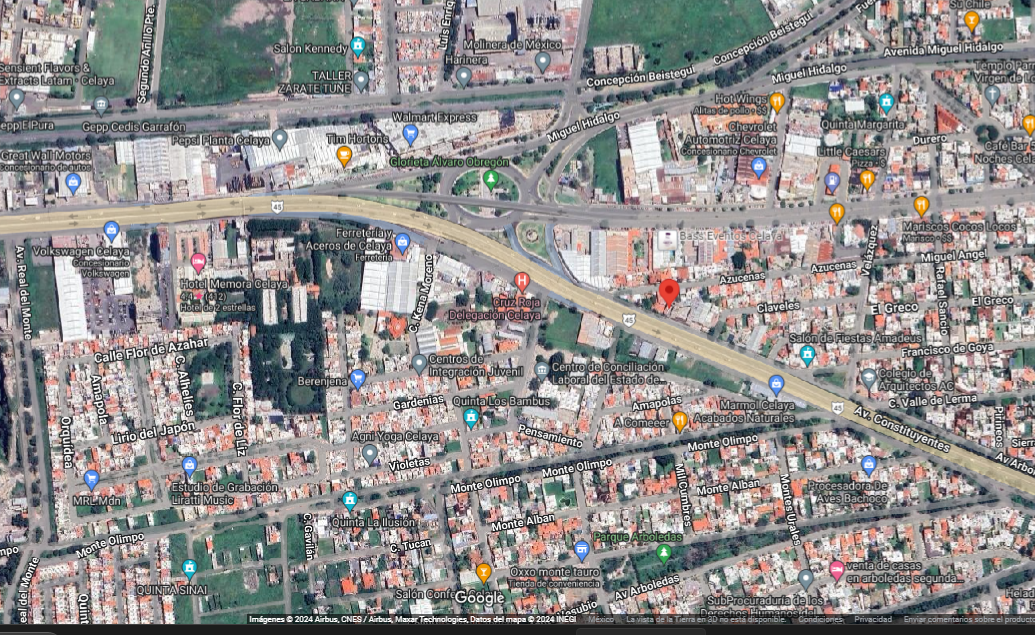Tap the red dropped pin near Azucenas

[669, 292]
